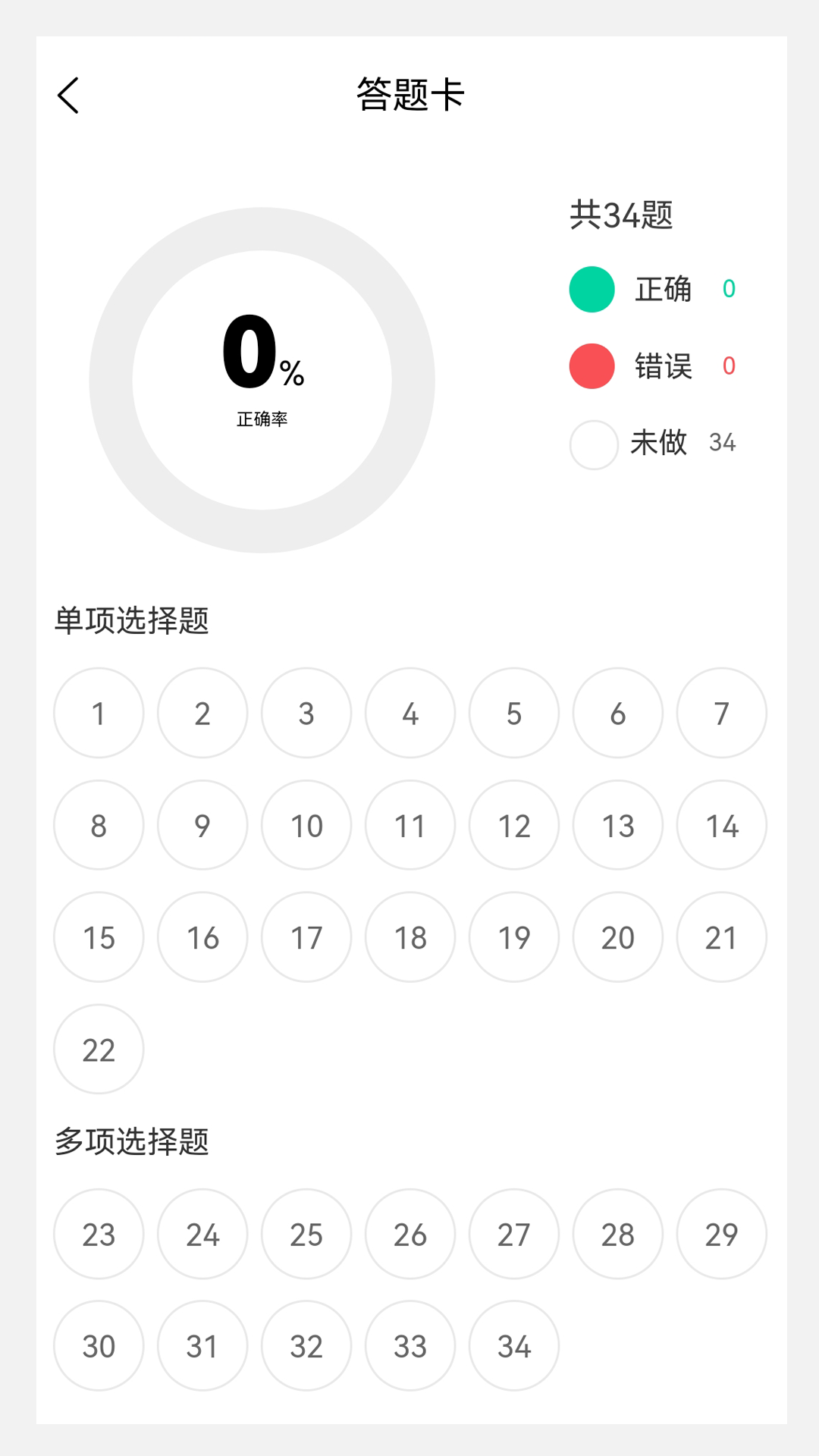Click the 答题卡 title text
This screenshot has width=819, height=1456.
[409, 95]
